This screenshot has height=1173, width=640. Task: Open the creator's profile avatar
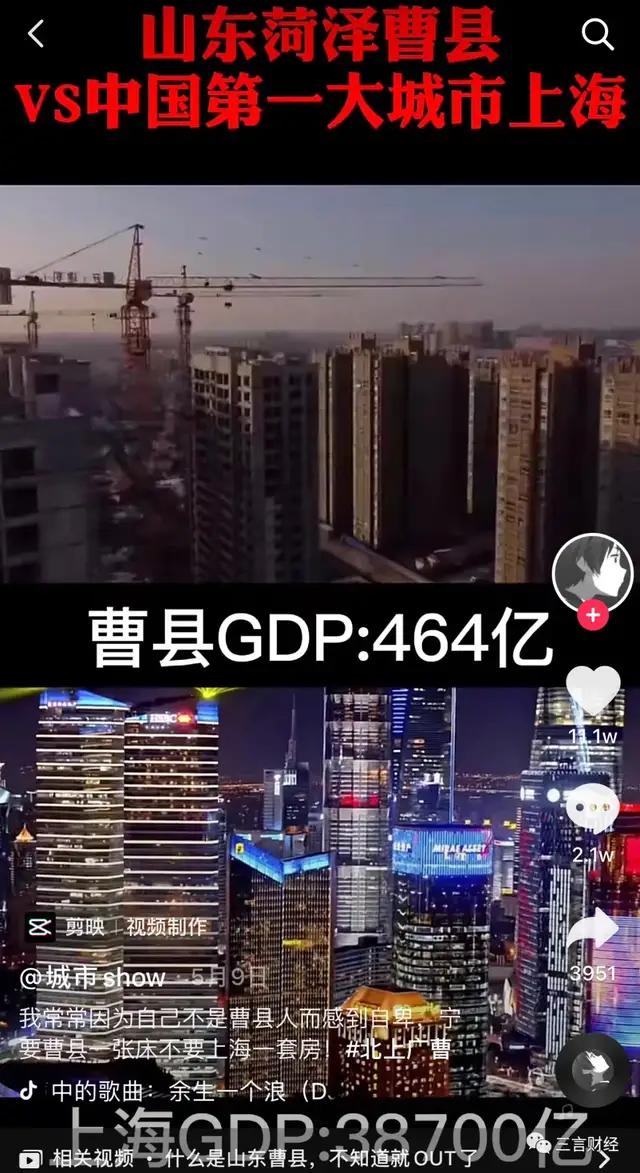tap(592, 574)
